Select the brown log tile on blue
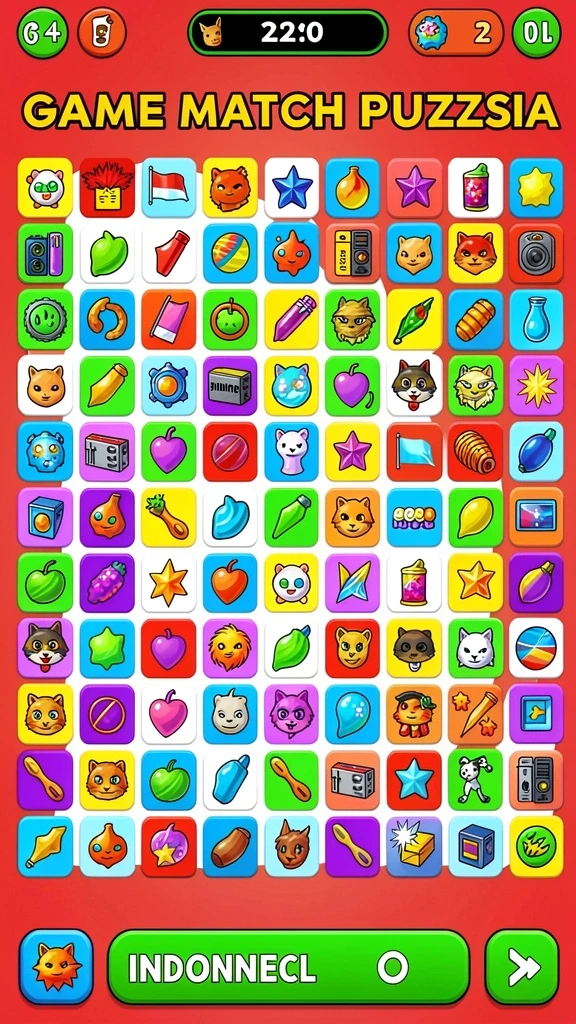576x1024 pixels. click(230, 846)
